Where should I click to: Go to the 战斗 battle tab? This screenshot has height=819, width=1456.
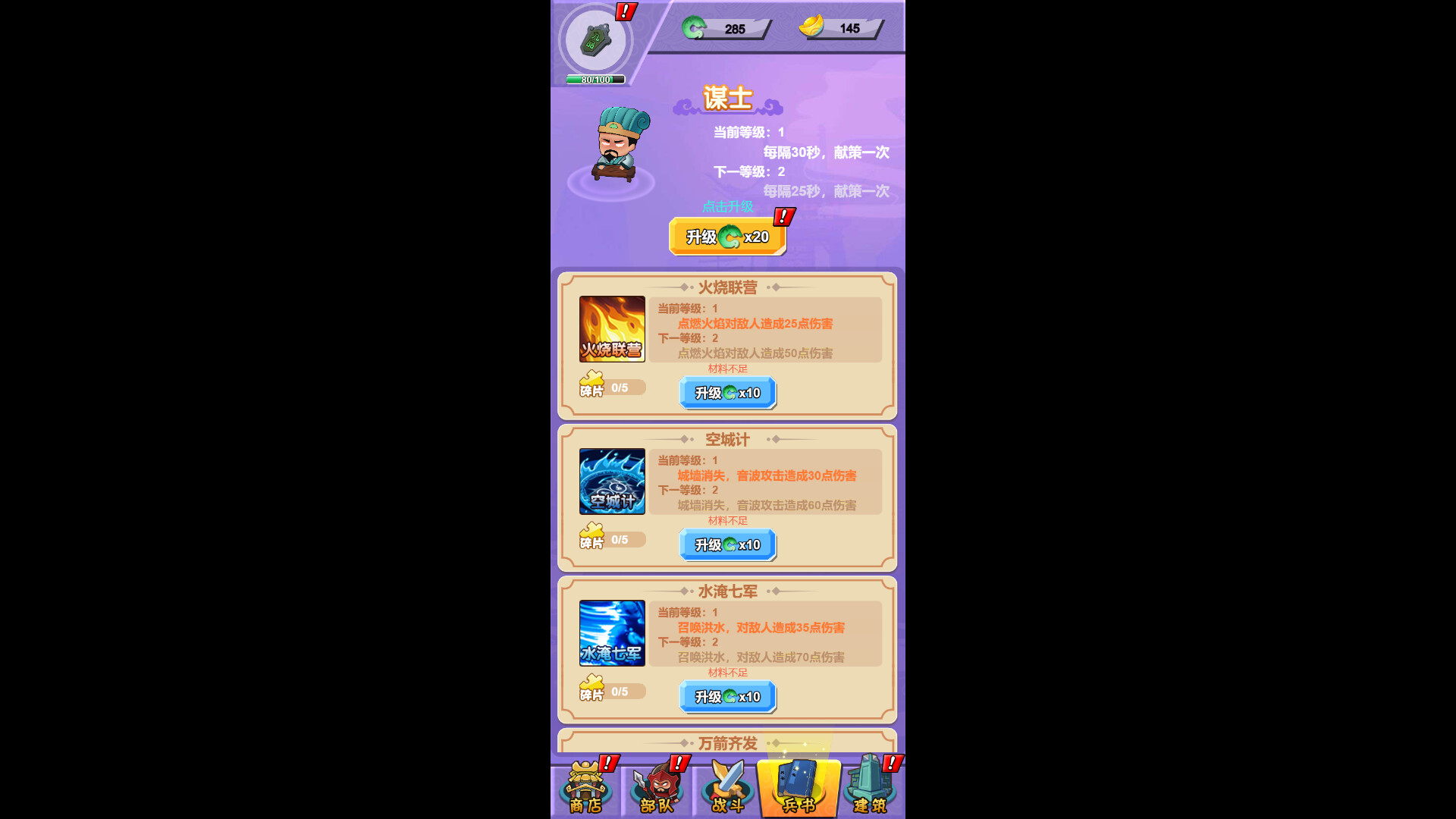(x=727, y=789)
